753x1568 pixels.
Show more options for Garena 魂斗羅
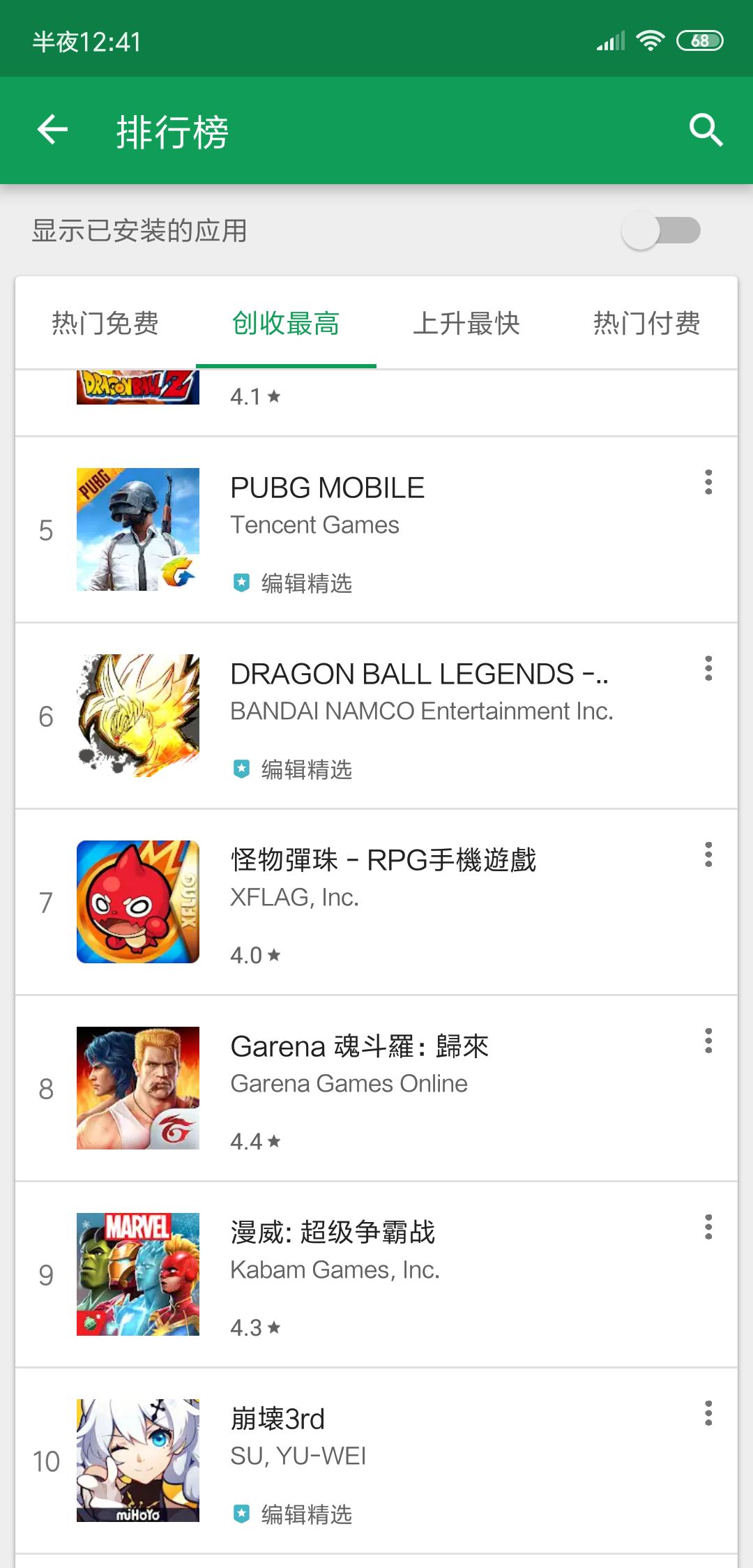pos(708,1041)
